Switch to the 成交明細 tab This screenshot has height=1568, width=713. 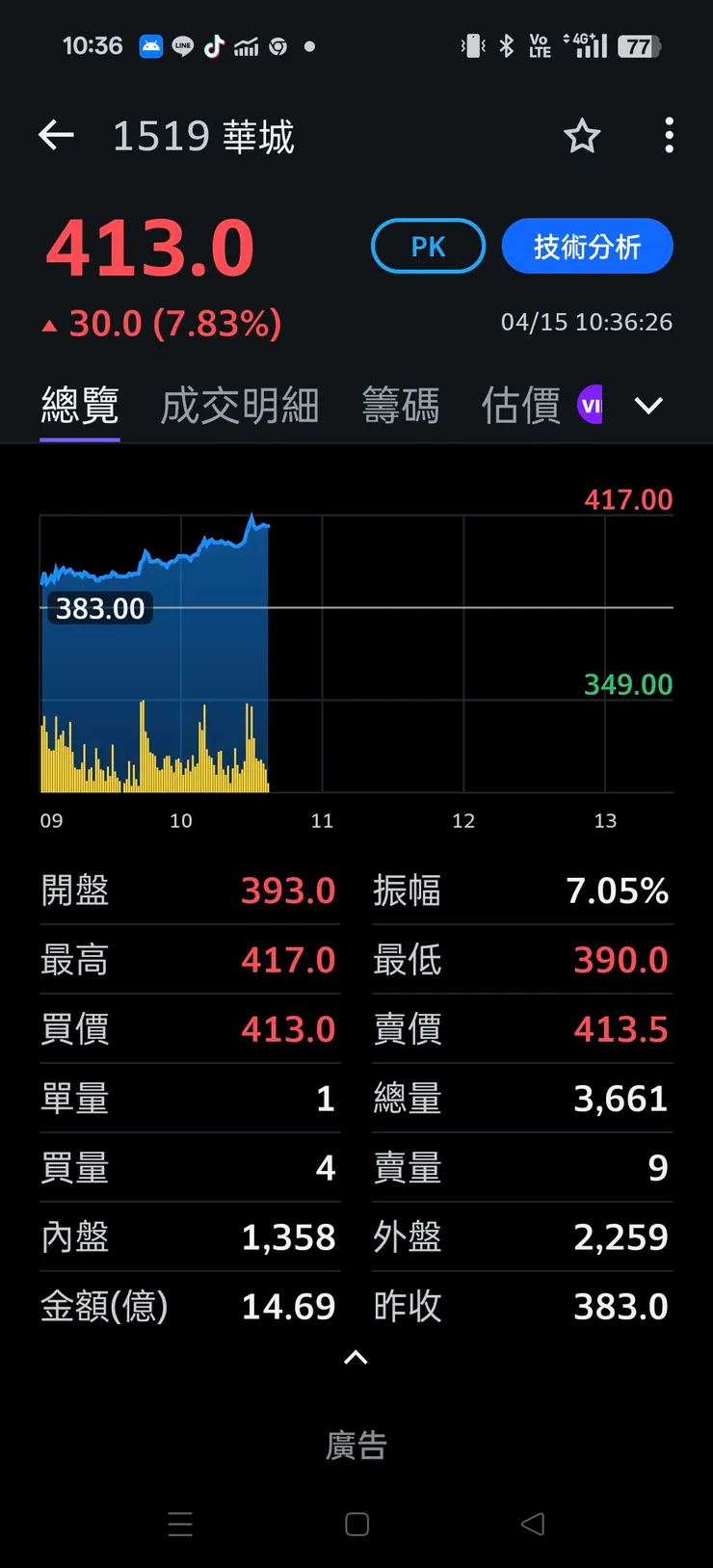[x=239, y=405]
